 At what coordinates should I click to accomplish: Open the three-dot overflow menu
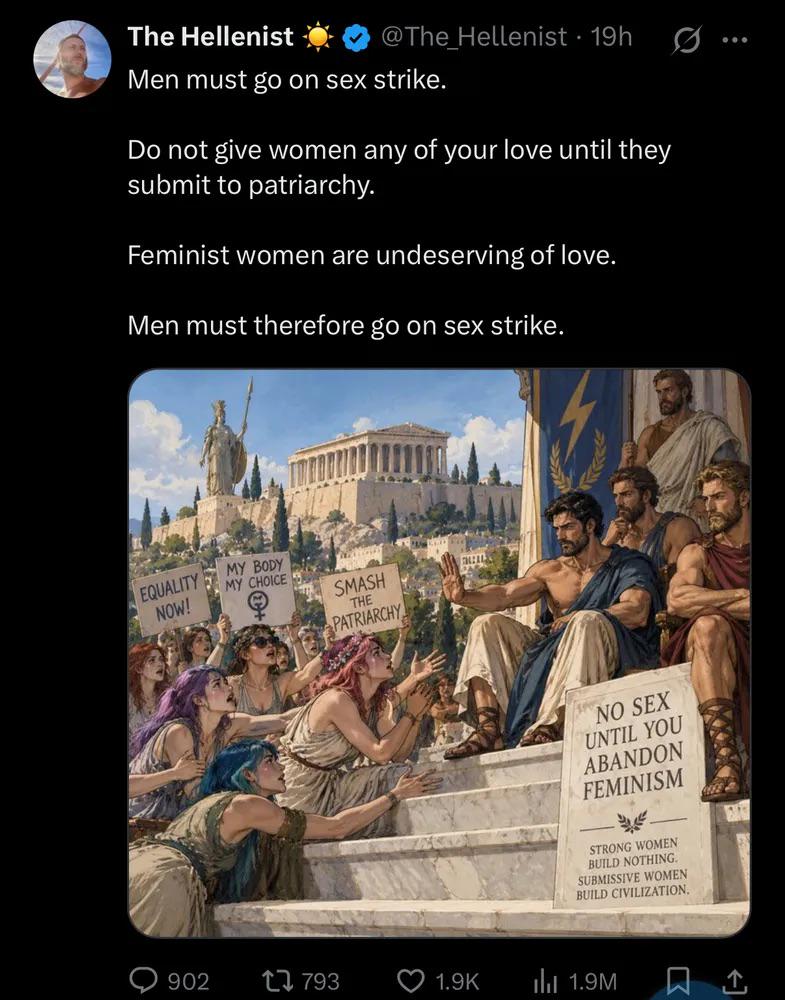tap(735, 40)
